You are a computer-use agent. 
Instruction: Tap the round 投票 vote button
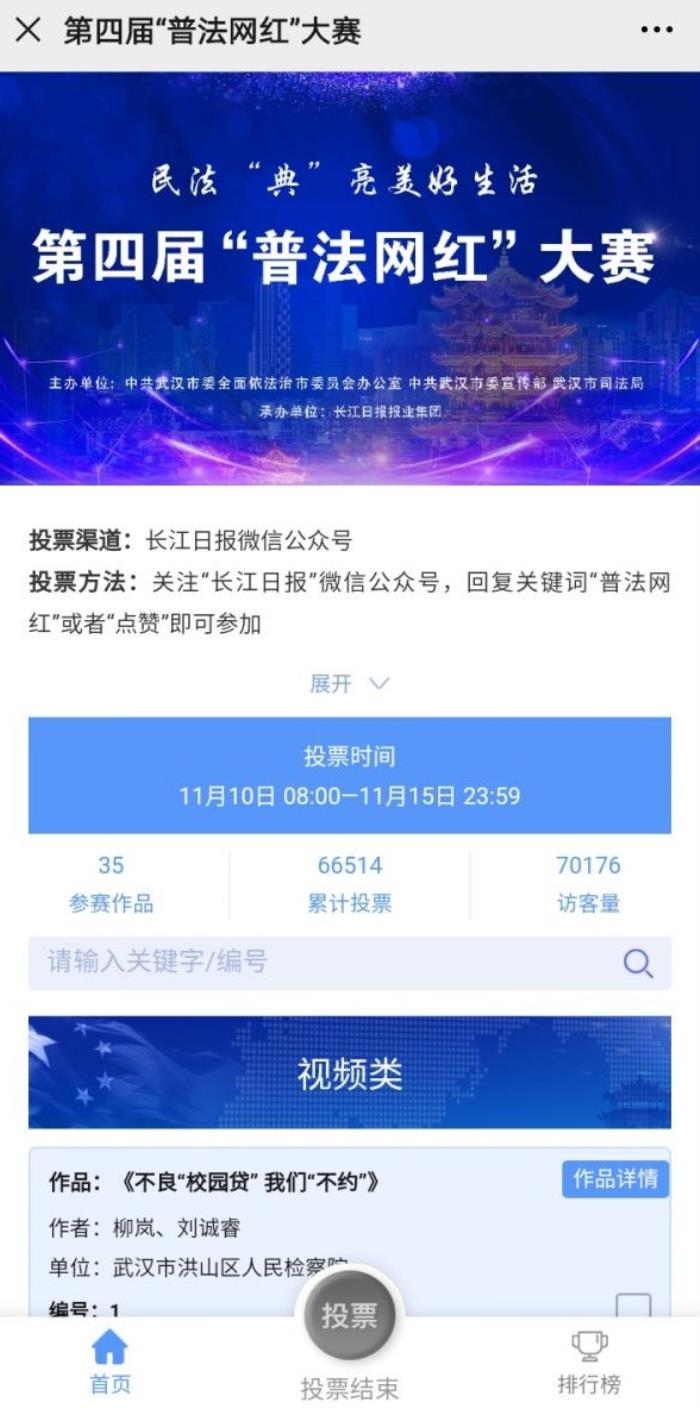click(x=349, y=1316)
